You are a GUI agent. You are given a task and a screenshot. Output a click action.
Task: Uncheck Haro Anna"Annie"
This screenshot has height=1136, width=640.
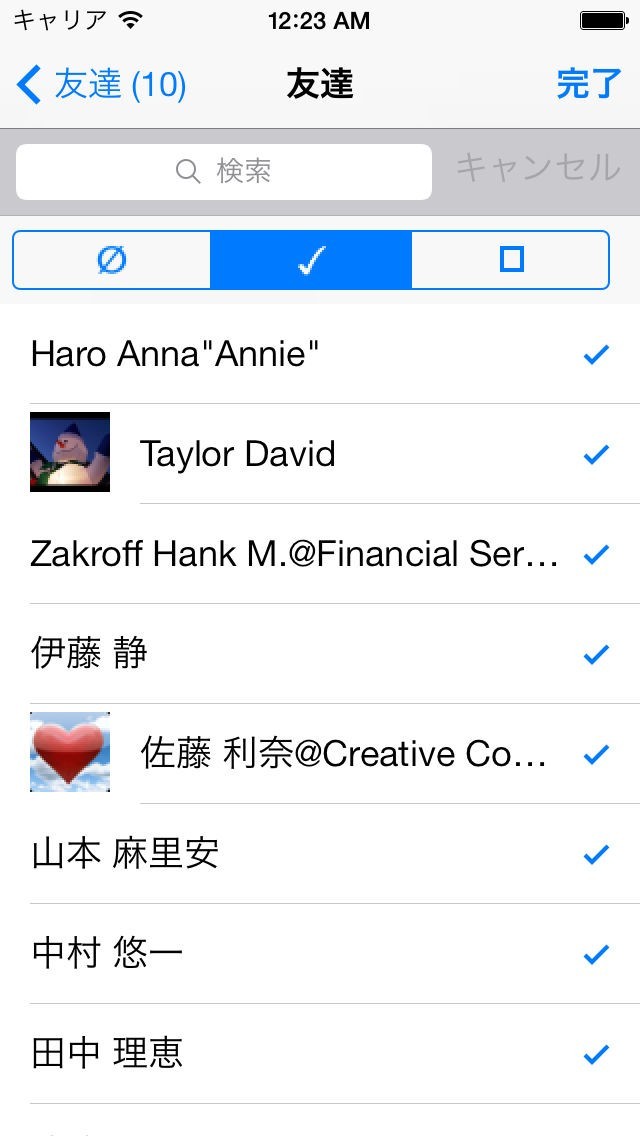[x=320, y=354]
